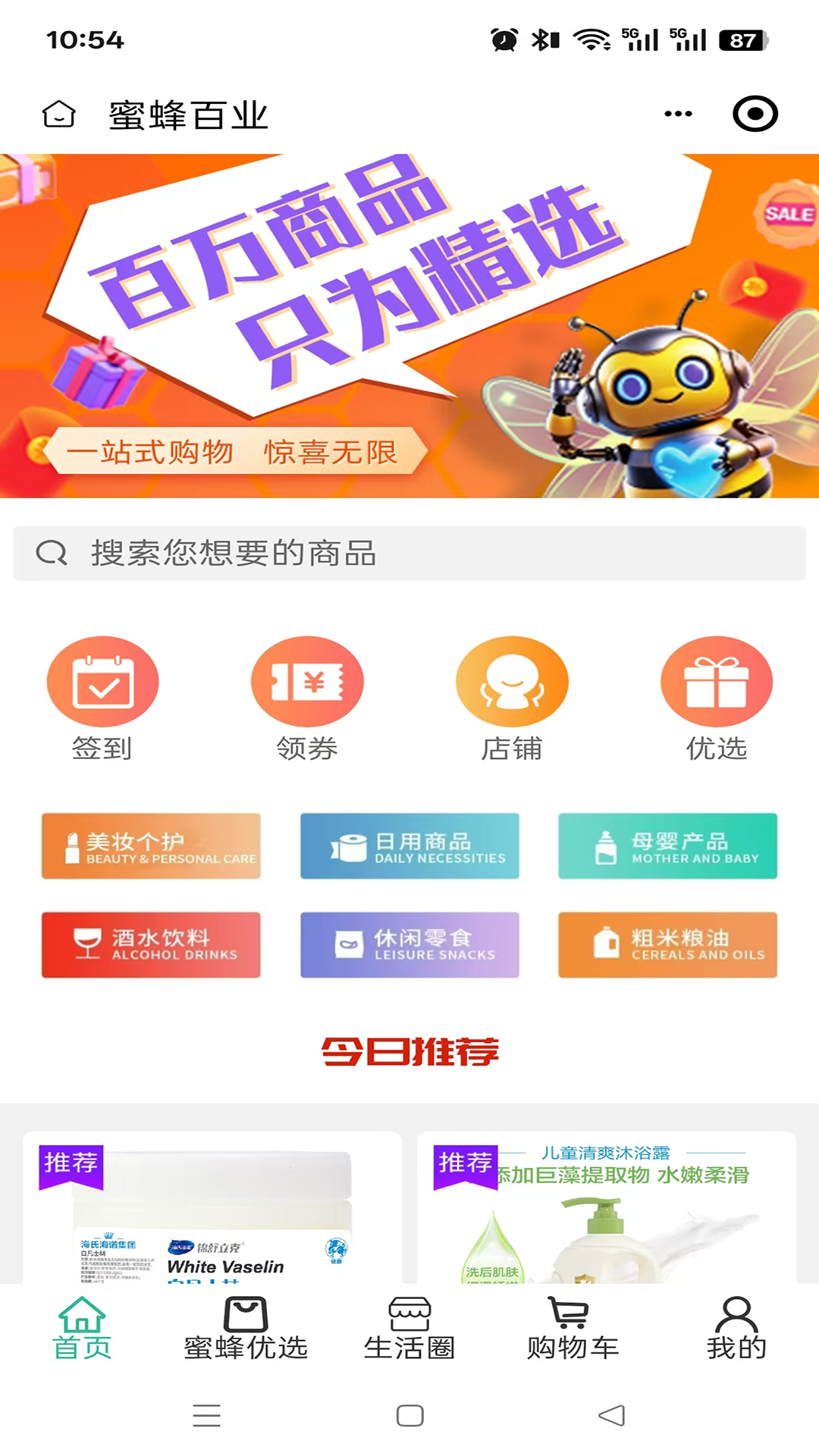Select the 酒水饮料 alcohol drinks category

coord(151,945)
